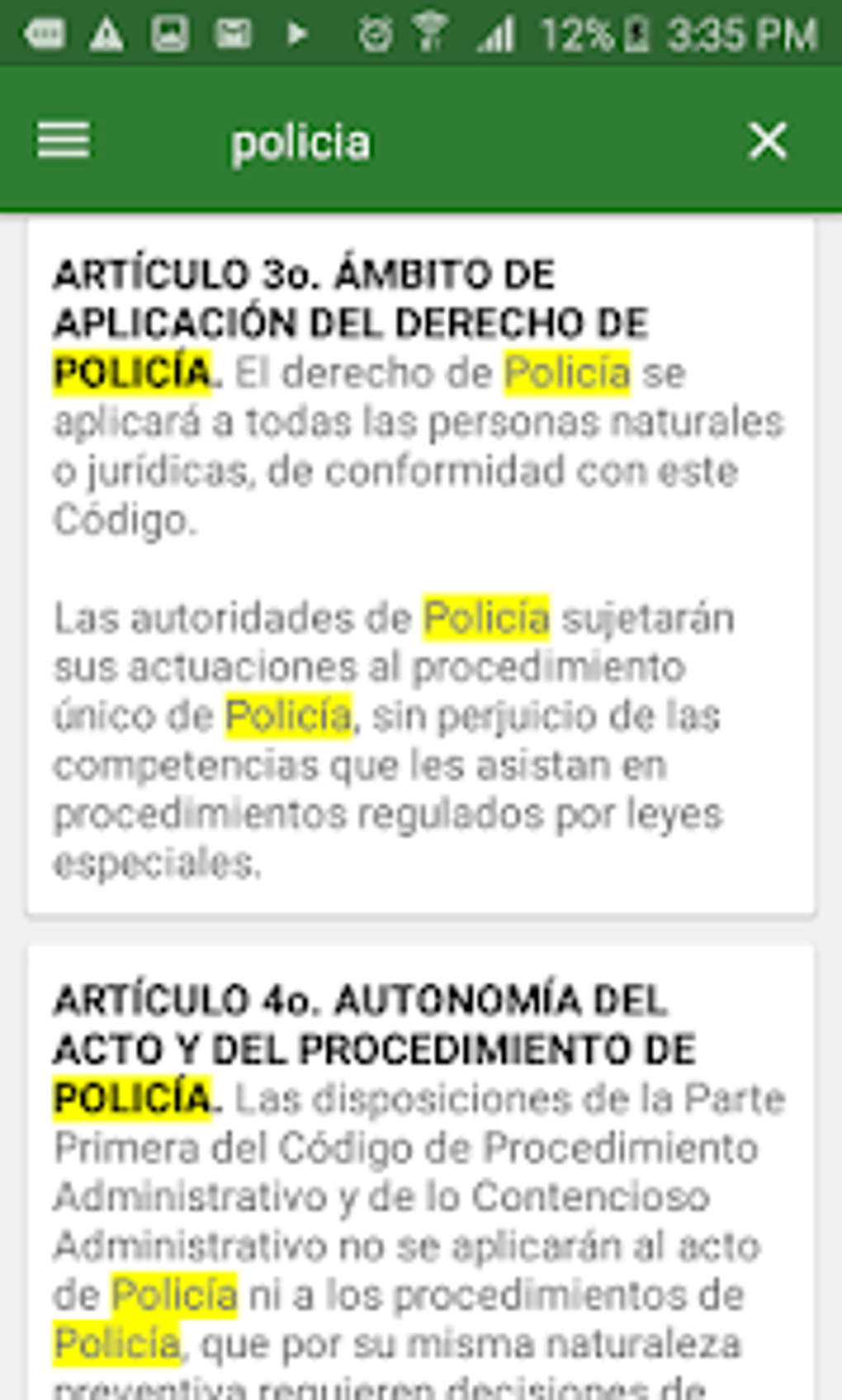Clear the policia search query
Viewport: 842px width, 1400px height.
click(767, 141)
